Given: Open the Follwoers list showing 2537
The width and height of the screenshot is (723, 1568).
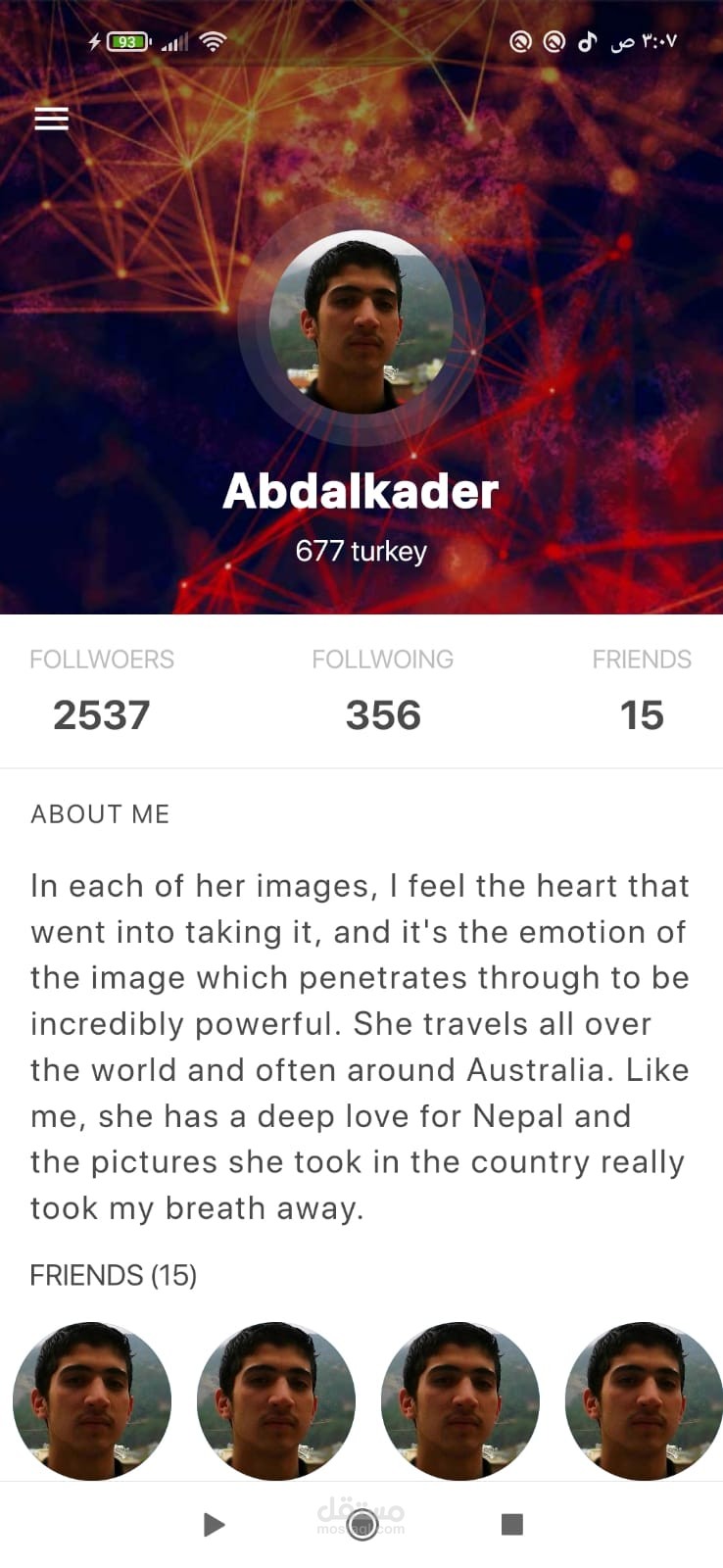Looking at the screenshot, I should pyautogui.click(x=102, y=693).
